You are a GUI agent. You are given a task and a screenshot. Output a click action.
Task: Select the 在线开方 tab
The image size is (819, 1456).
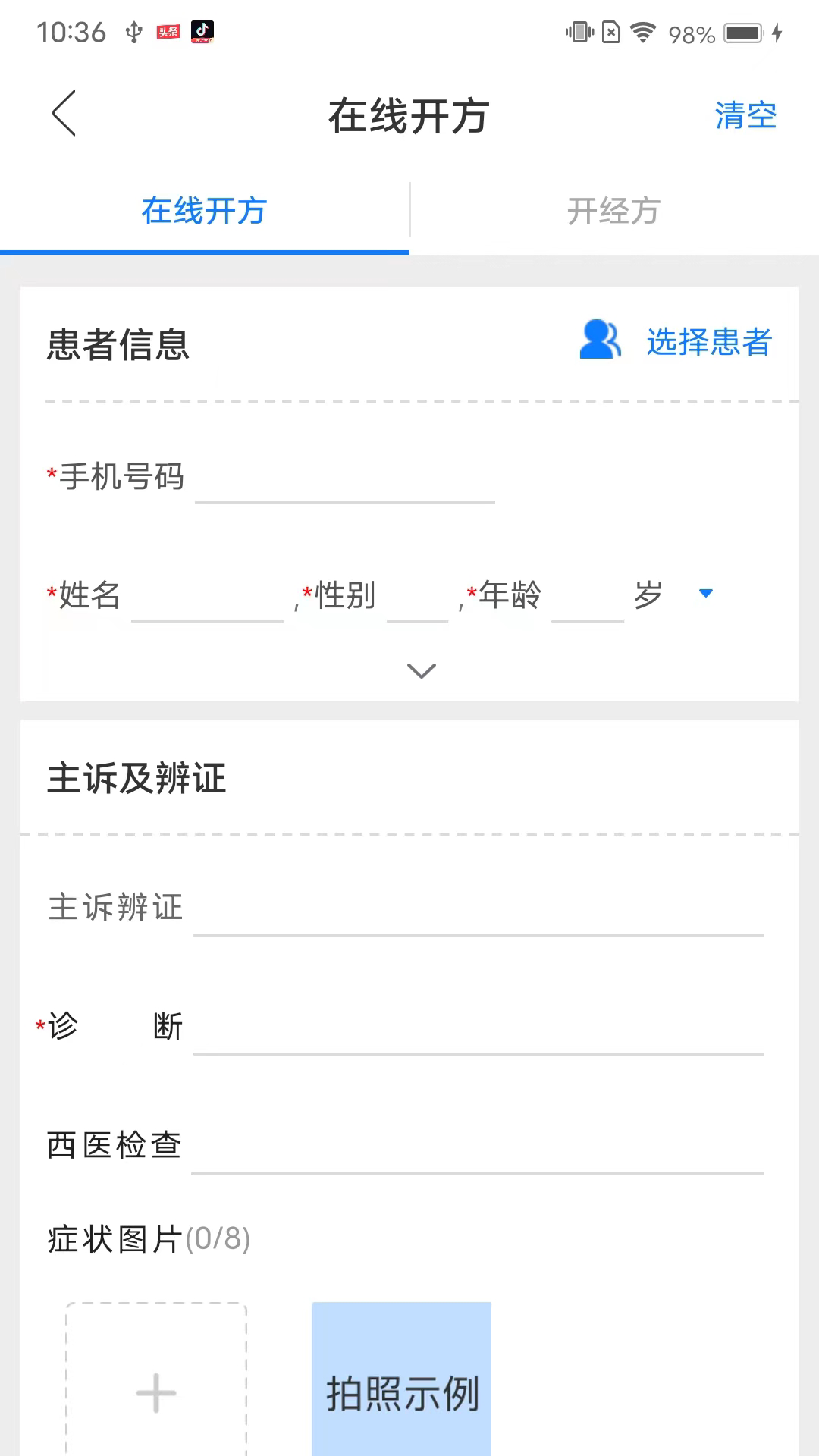pyautogui.click(x=202, y=212)
